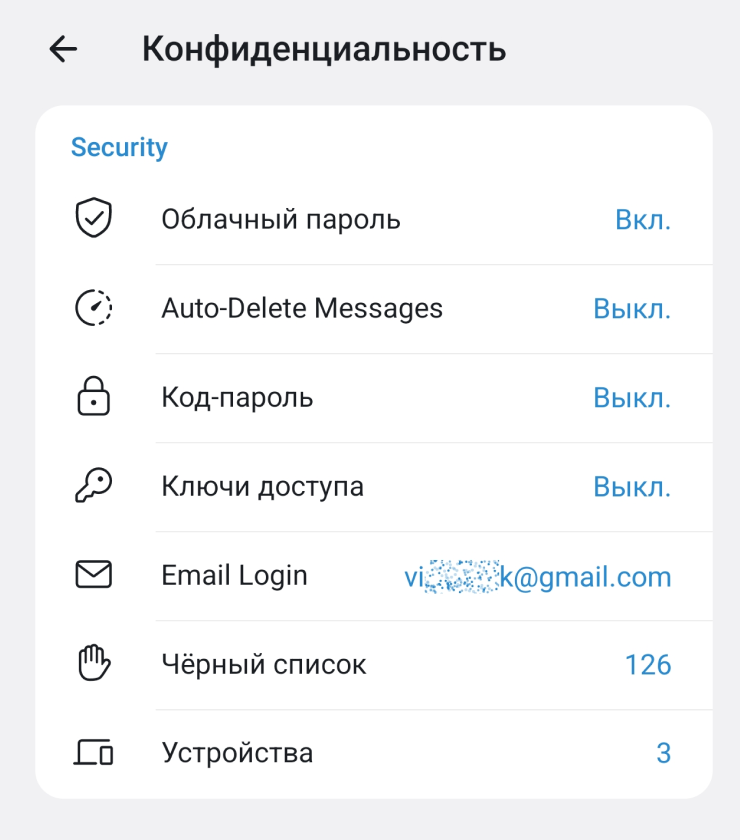Open the Email Login row

pos(235,576)
